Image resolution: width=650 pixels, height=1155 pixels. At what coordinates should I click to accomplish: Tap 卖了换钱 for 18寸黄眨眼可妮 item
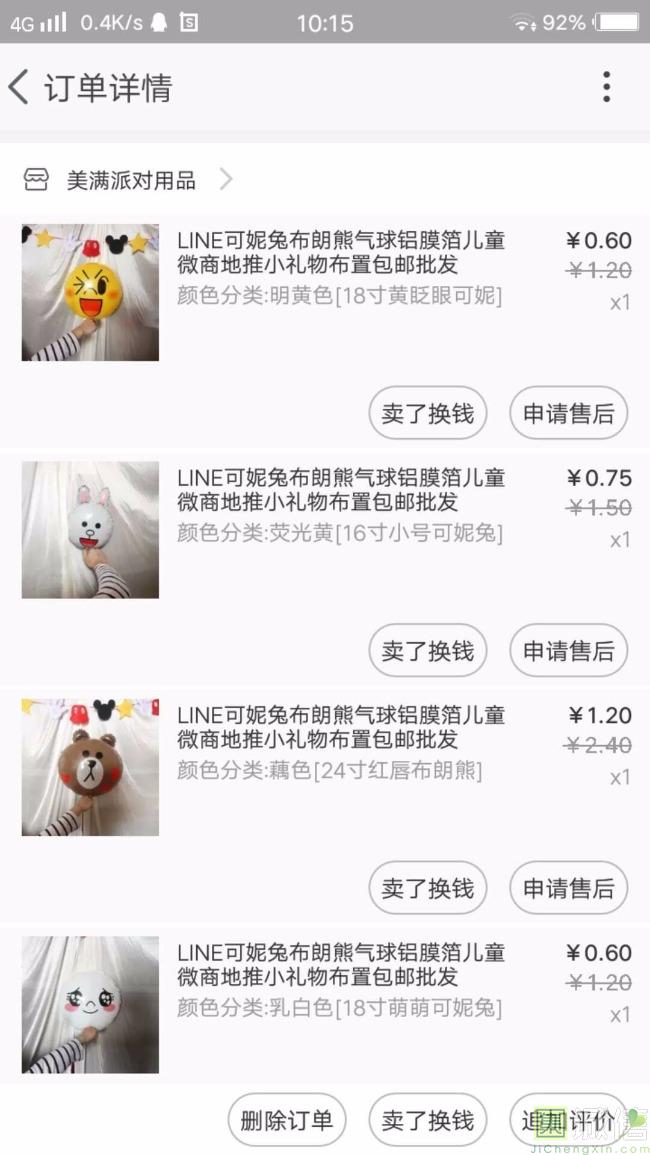click(x=427, y=413)
